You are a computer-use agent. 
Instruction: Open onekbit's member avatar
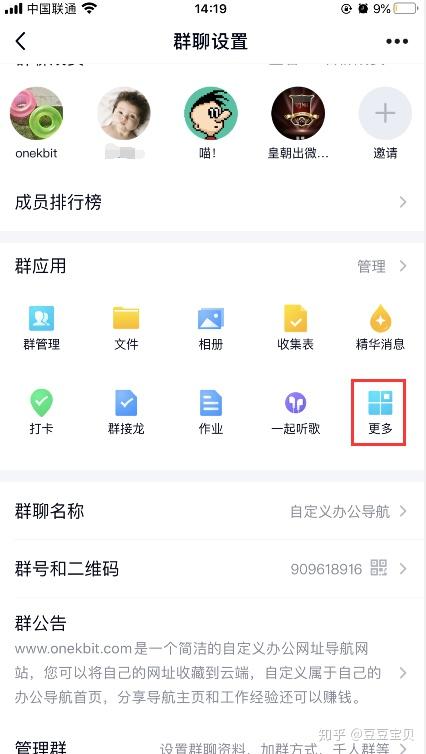click(37, 113)
